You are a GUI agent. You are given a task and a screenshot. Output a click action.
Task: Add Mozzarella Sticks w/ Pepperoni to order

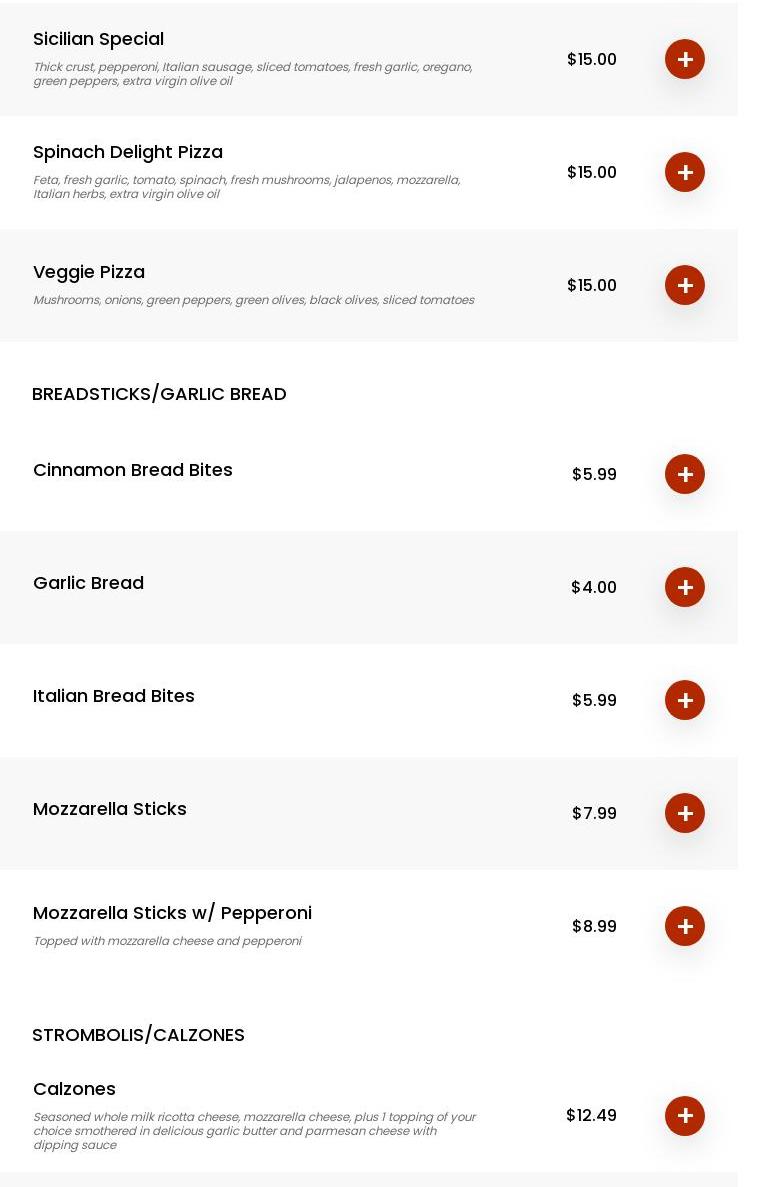(685, 926)
